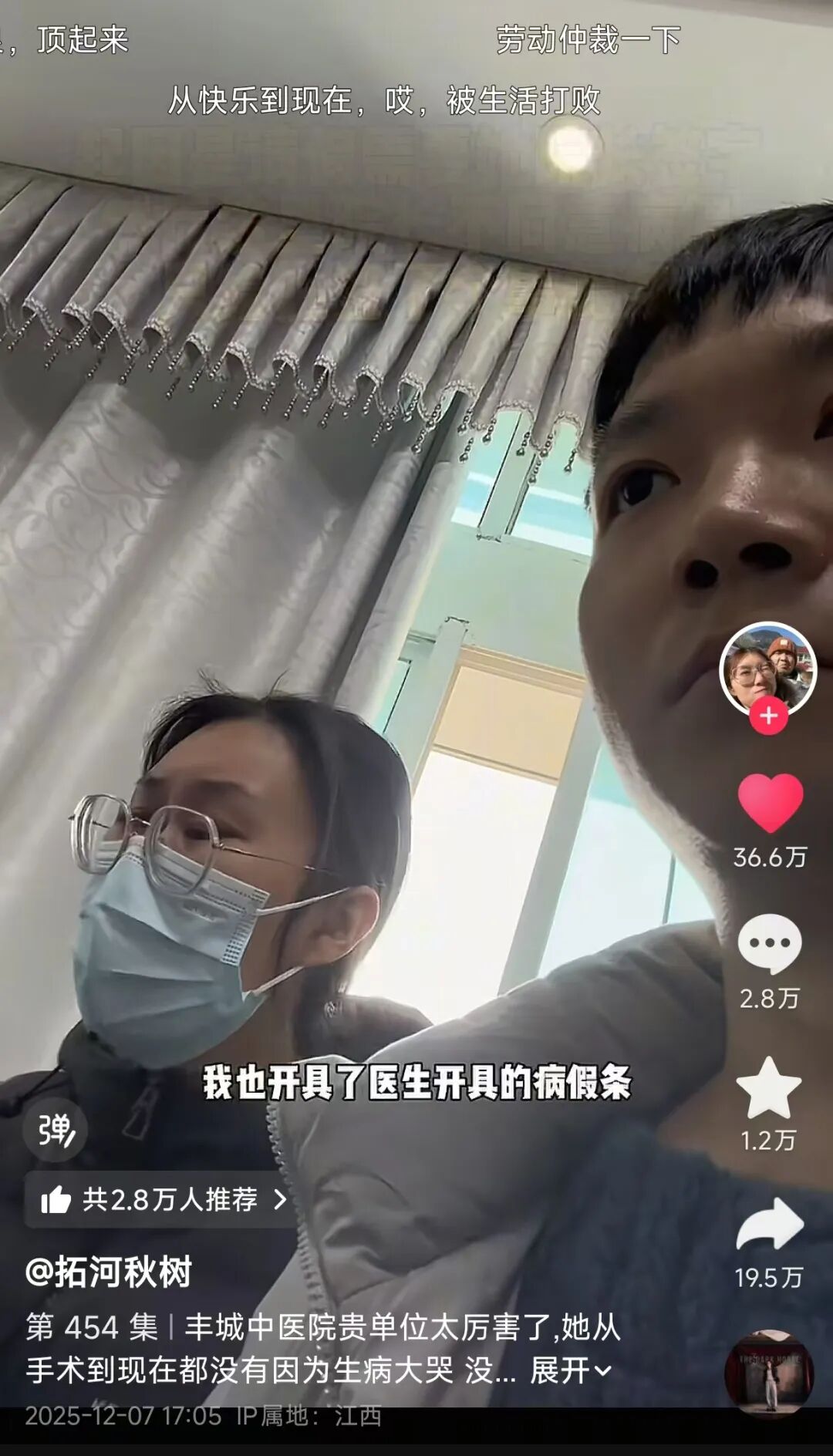833x1456 pixels.
Task: Like this video with the heart icon
Action: tap(770, 804)
